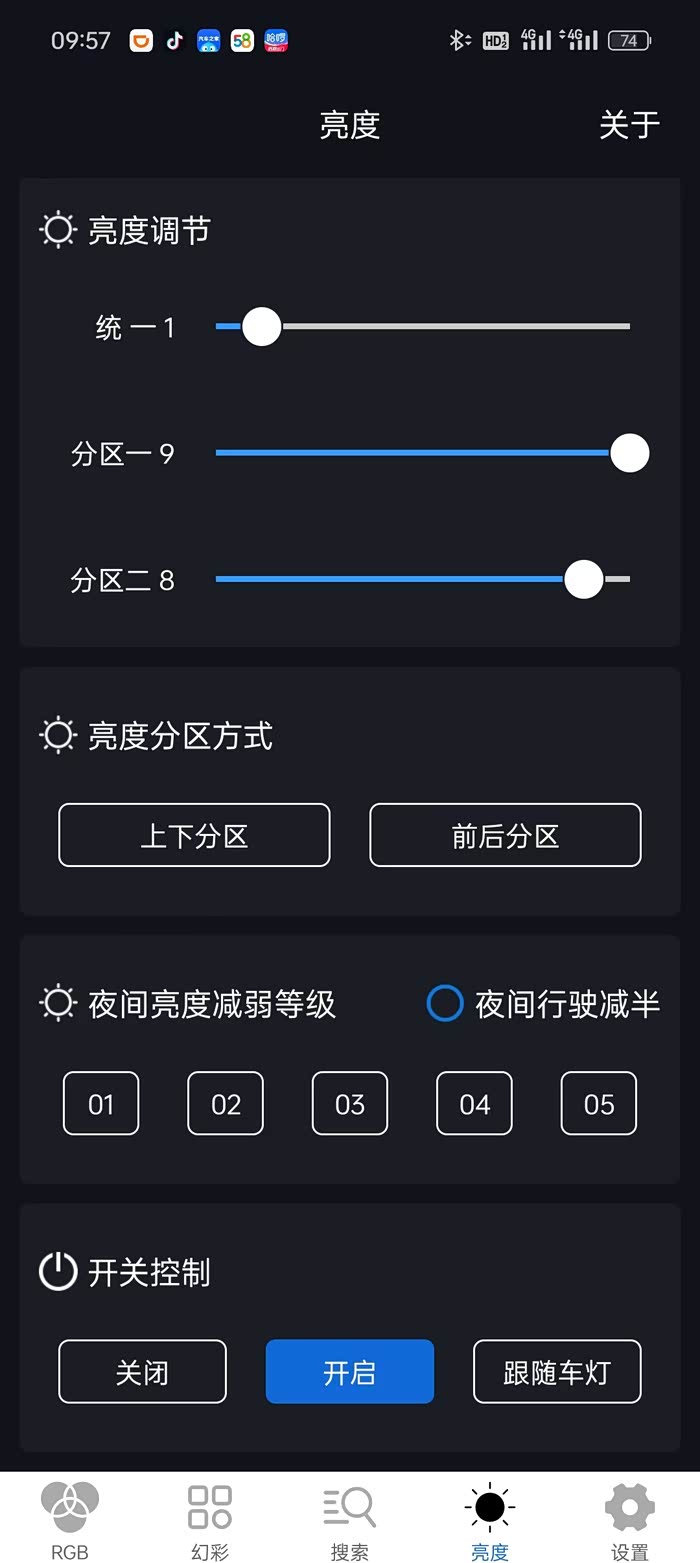Select night dimming level 05
700x1563 pixels.
(599, 1103)
